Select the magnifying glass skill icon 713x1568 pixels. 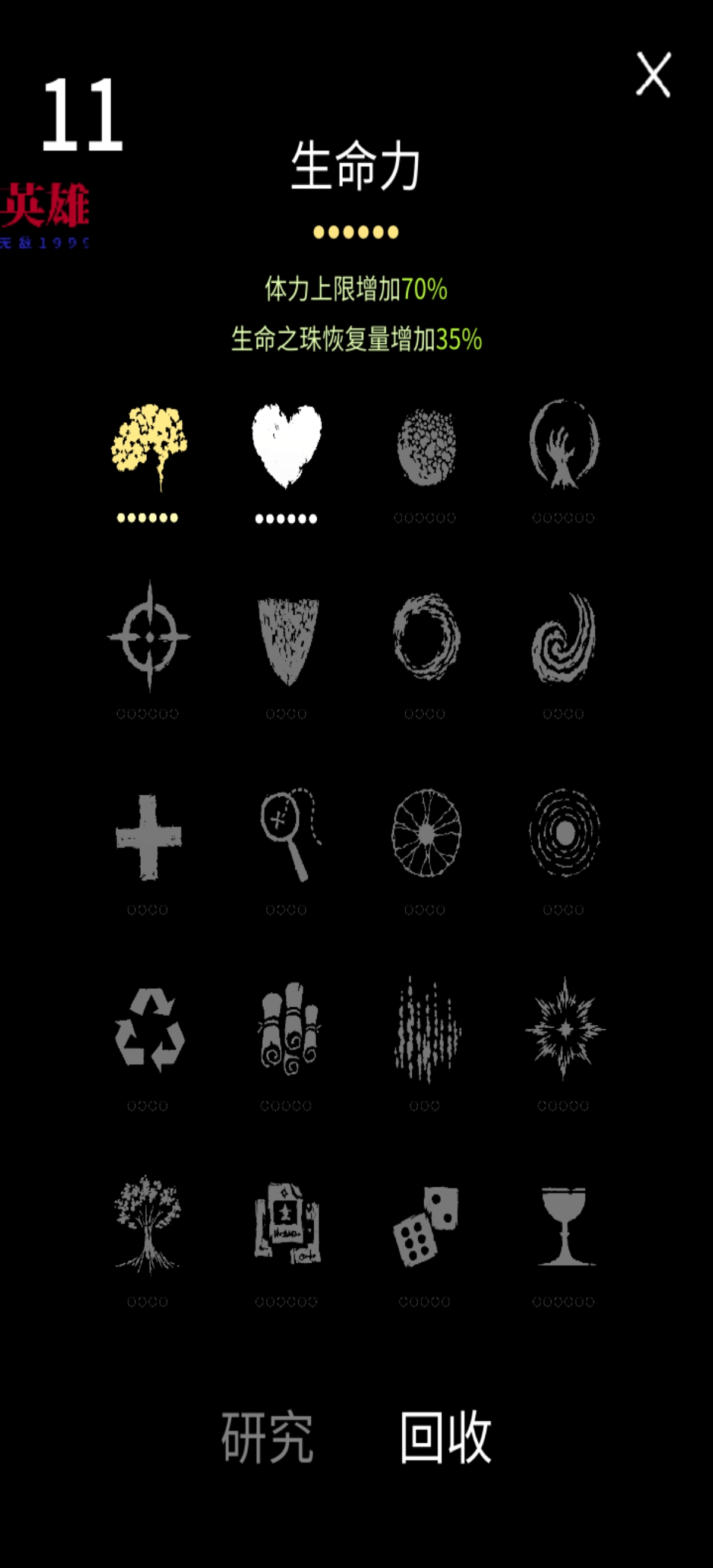pyautogui.click(x=289, y=834)
